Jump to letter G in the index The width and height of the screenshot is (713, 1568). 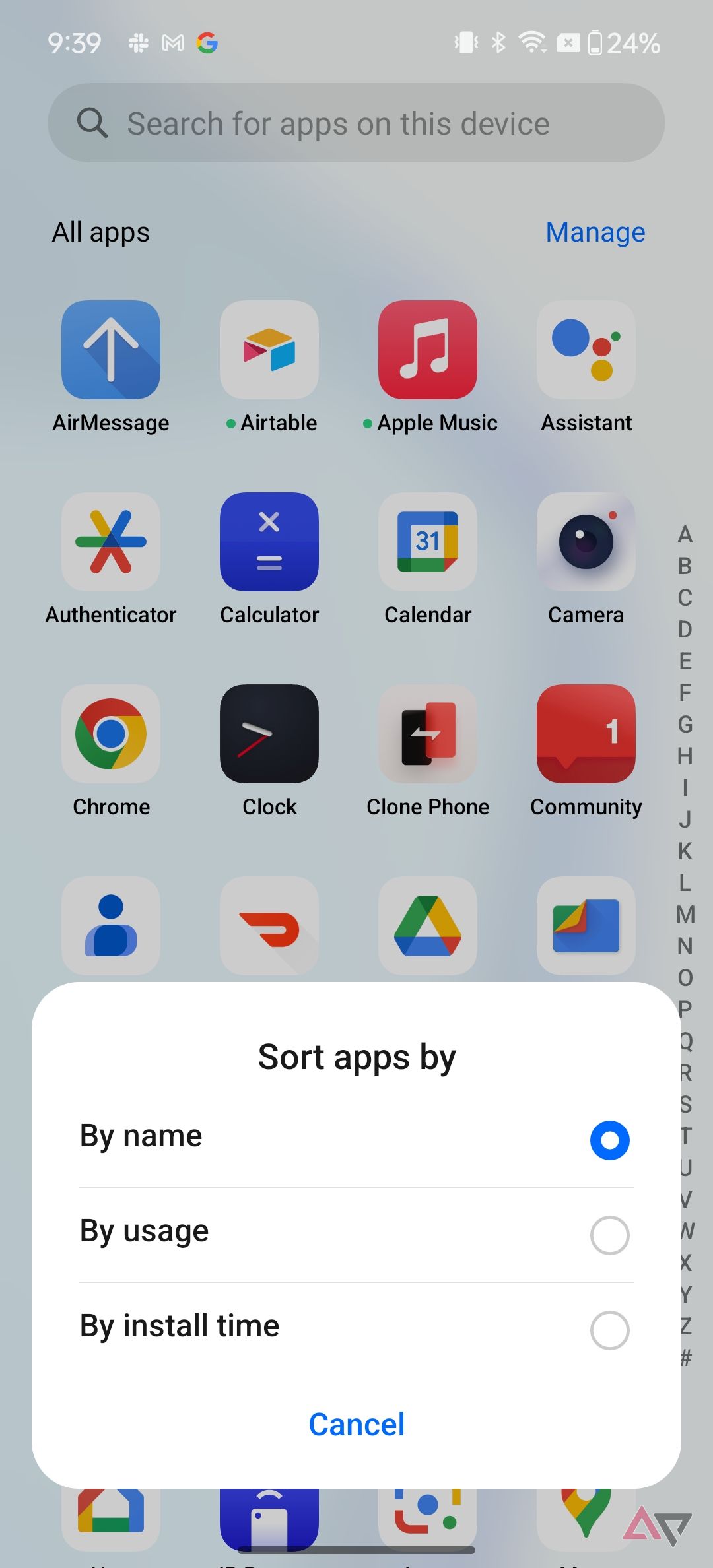pyautogui.click(x=685, y=725)
